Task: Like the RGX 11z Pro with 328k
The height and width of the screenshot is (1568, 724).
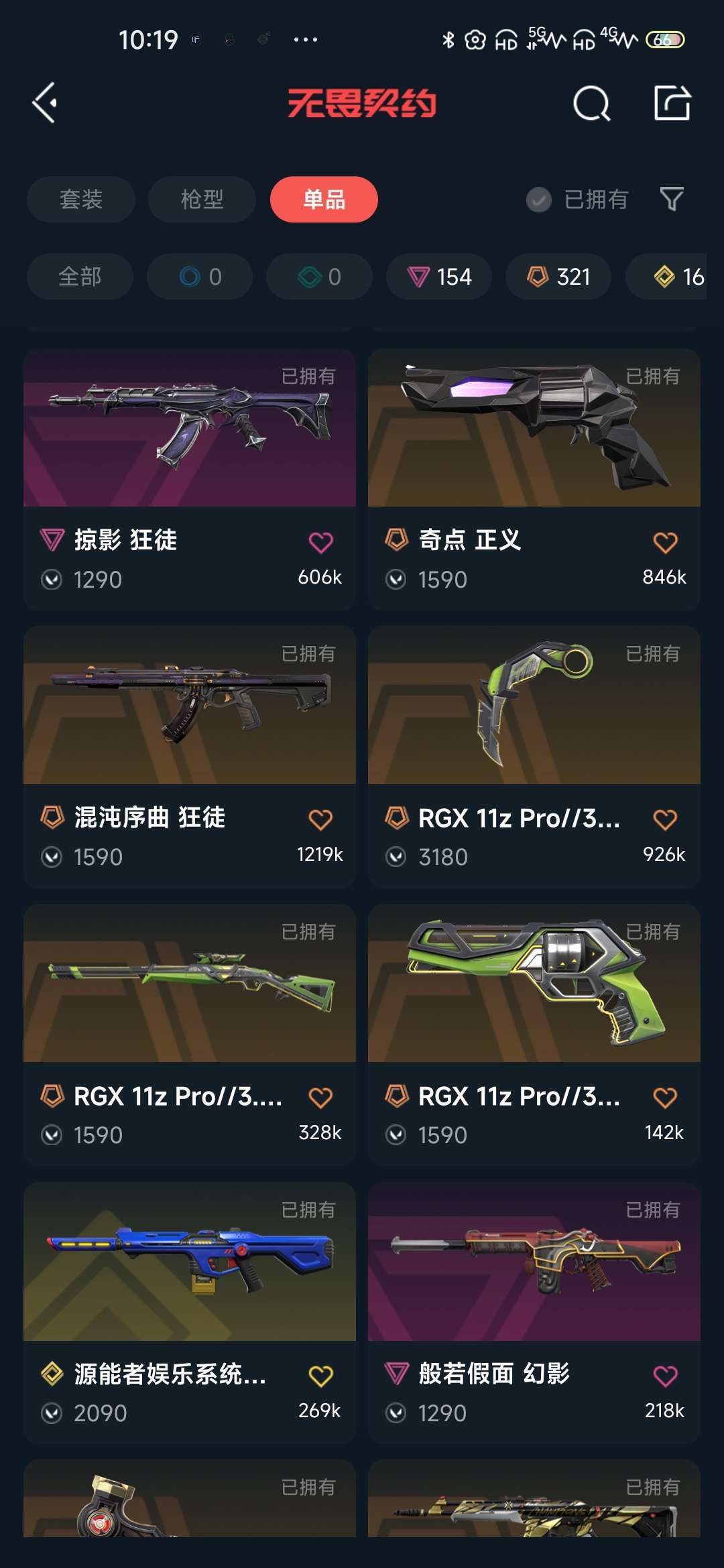Action: [320, 1098]
